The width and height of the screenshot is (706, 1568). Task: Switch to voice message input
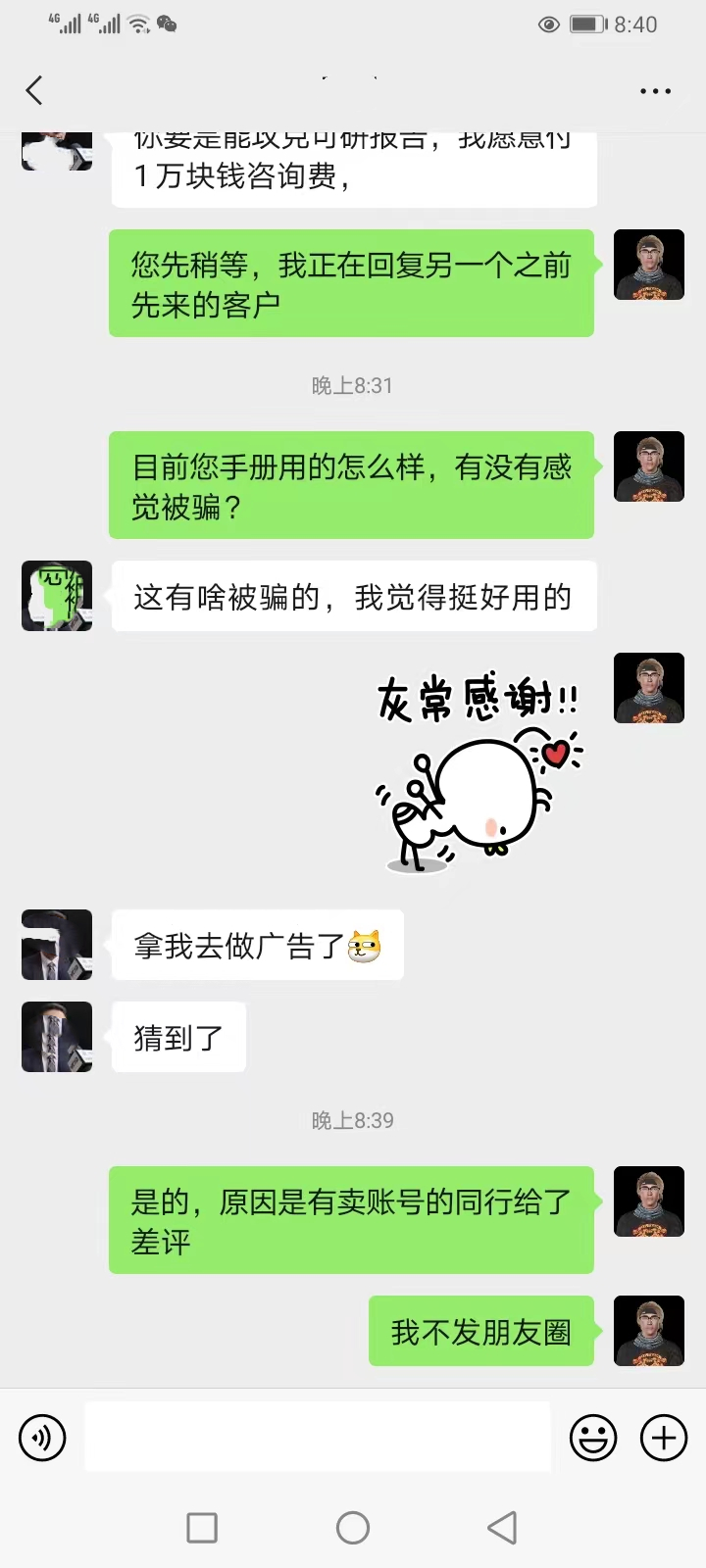pos(42,1438)
